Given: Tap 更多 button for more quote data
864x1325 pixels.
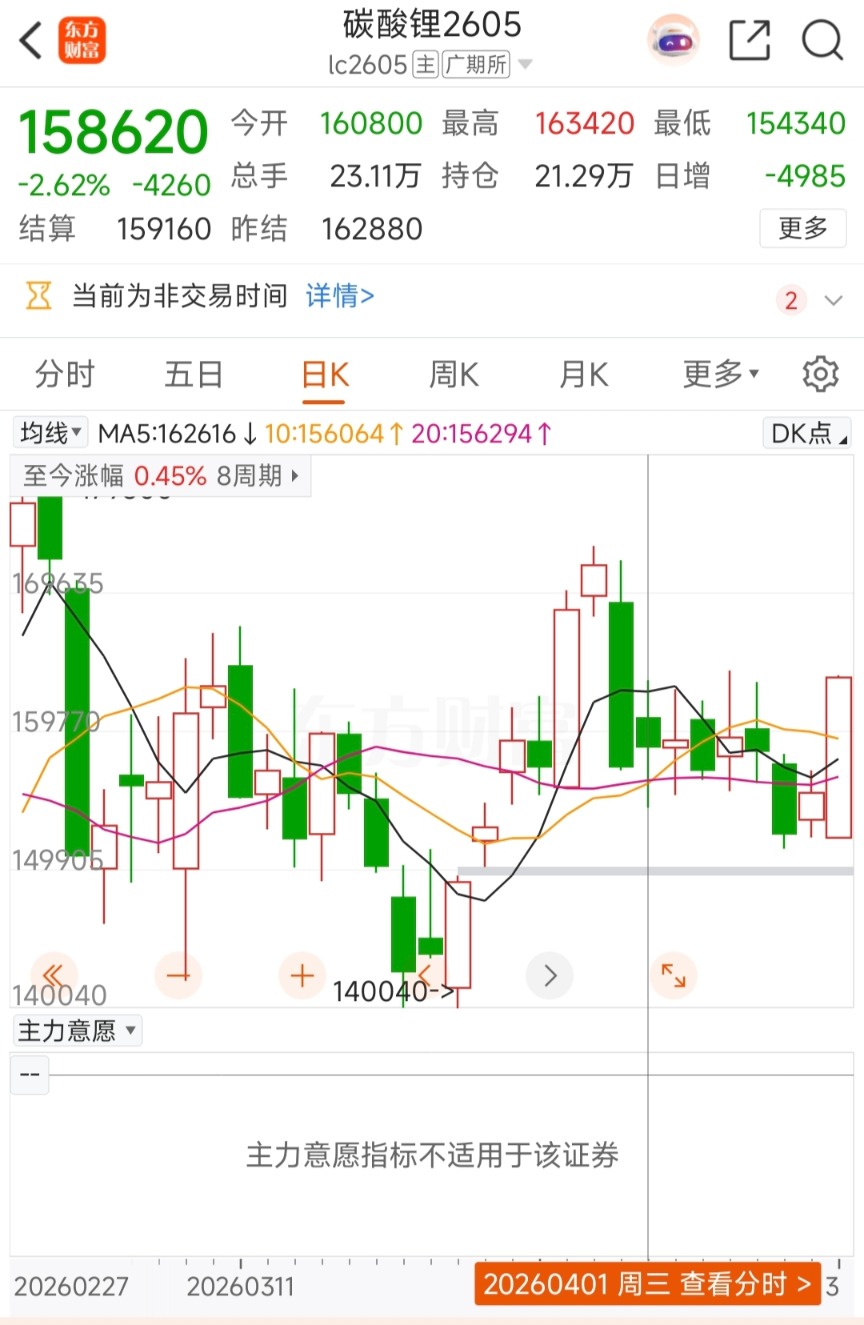Looking at the screenshot, I should tap(802, 229).
